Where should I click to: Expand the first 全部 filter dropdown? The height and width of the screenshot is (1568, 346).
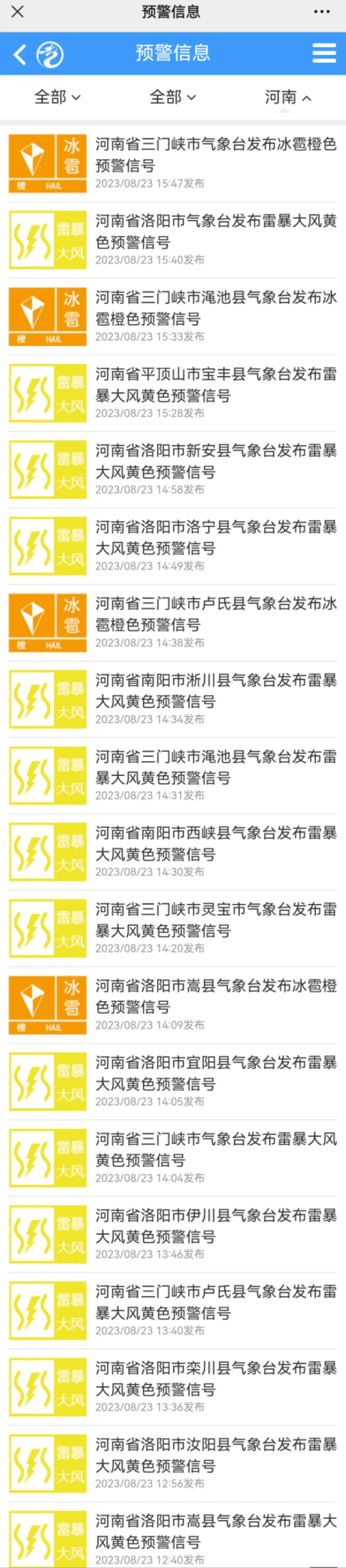tap(57, 97)
